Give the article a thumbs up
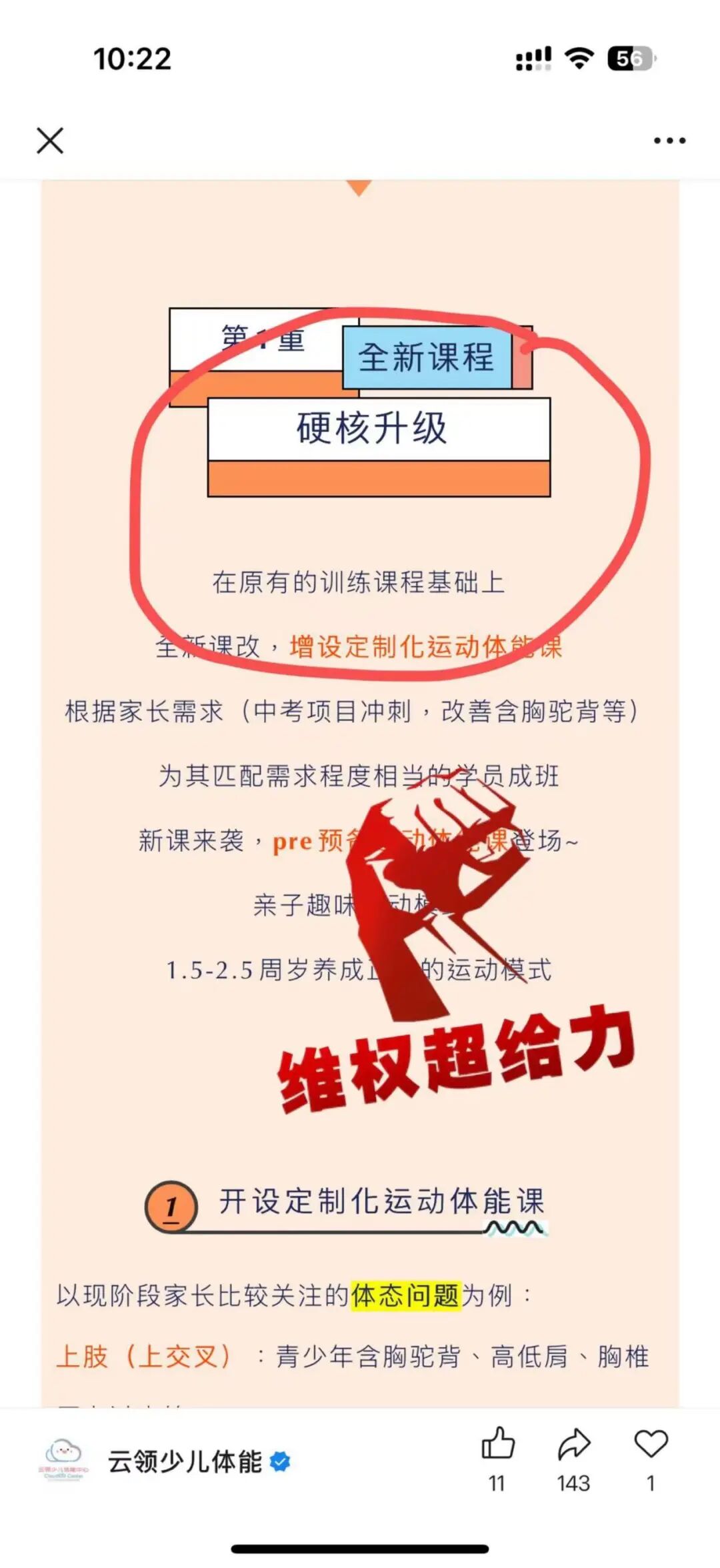This screenshot has width=720, height=1568. [x=497, y=1444]
